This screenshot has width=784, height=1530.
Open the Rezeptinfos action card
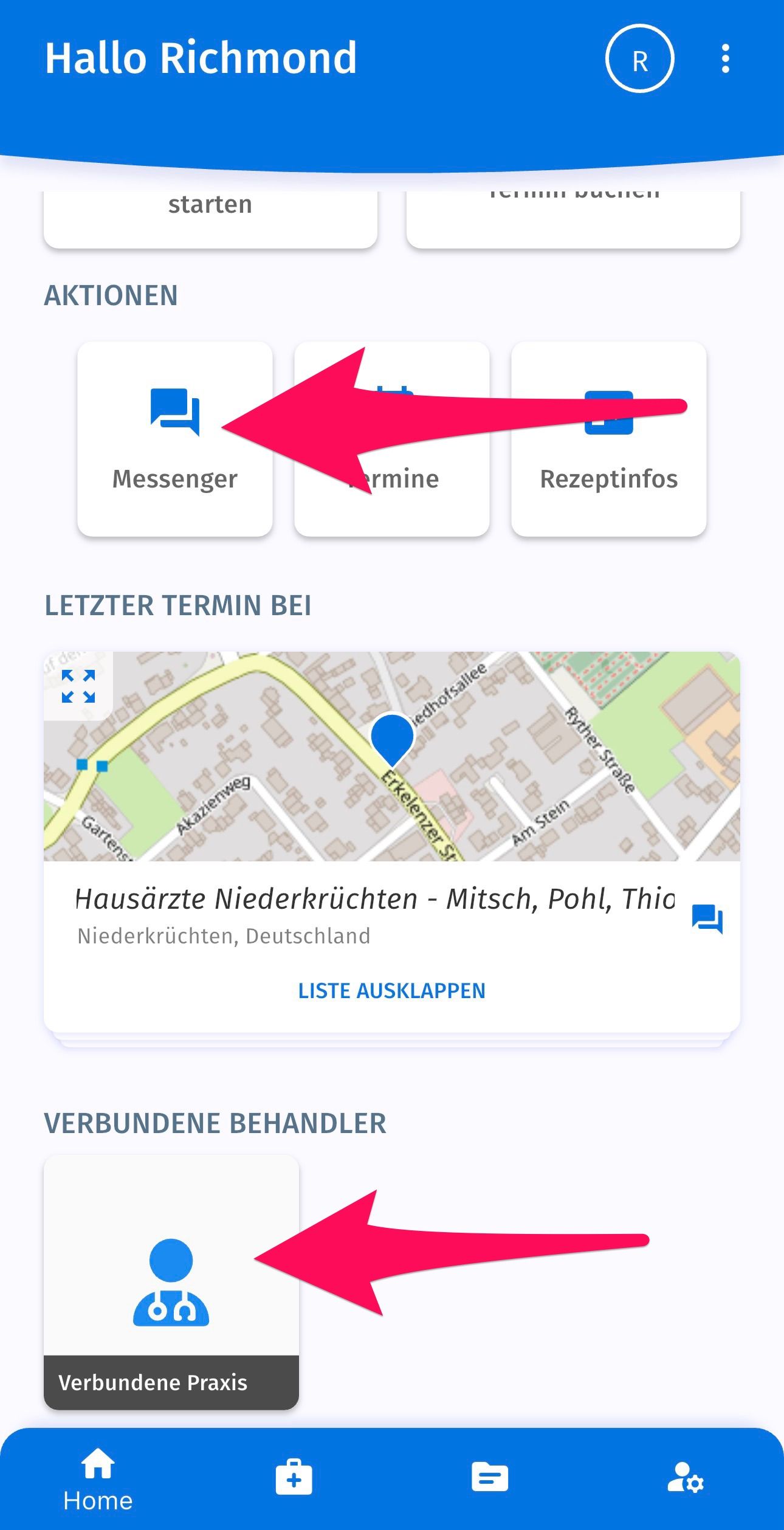(x=608, y=439)
